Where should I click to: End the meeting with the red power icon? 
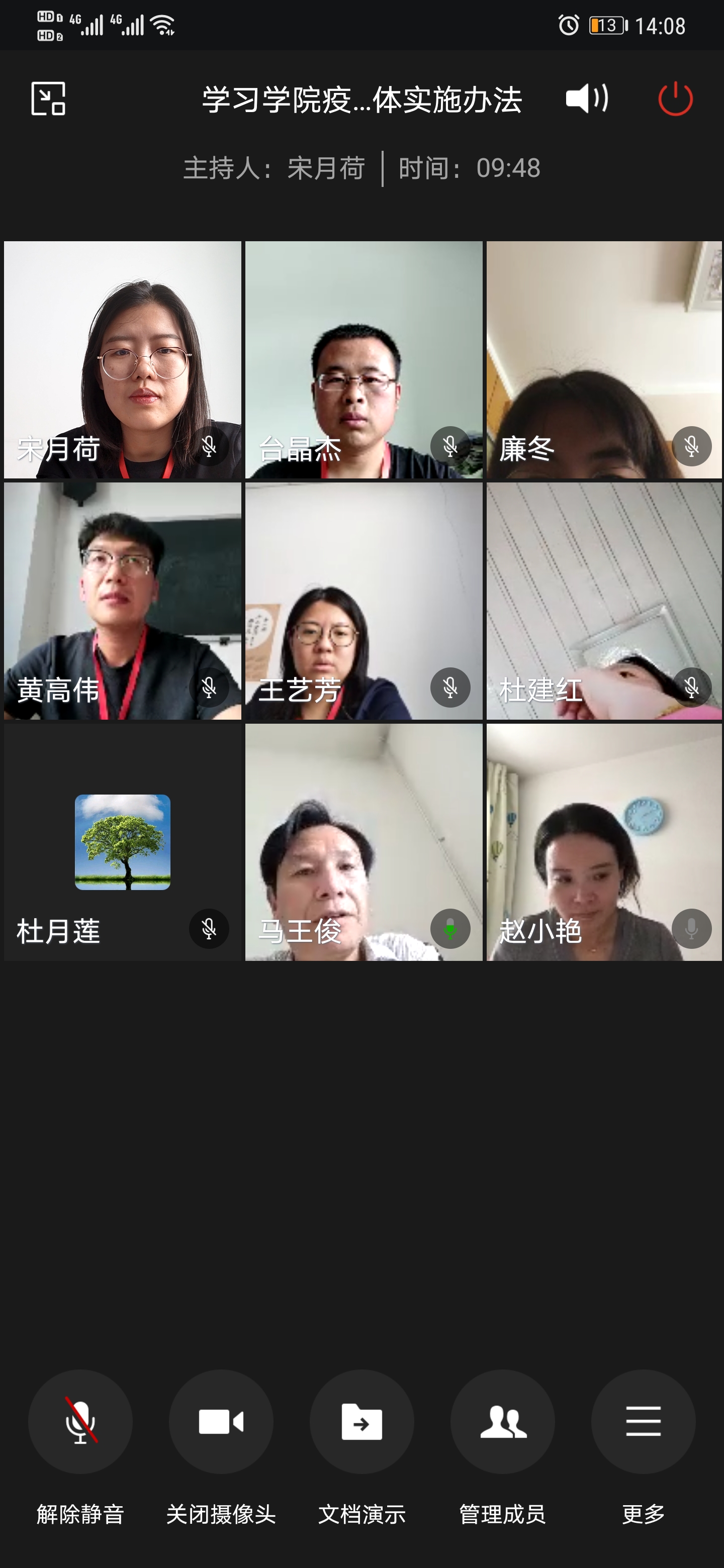[x=675, y=99]
